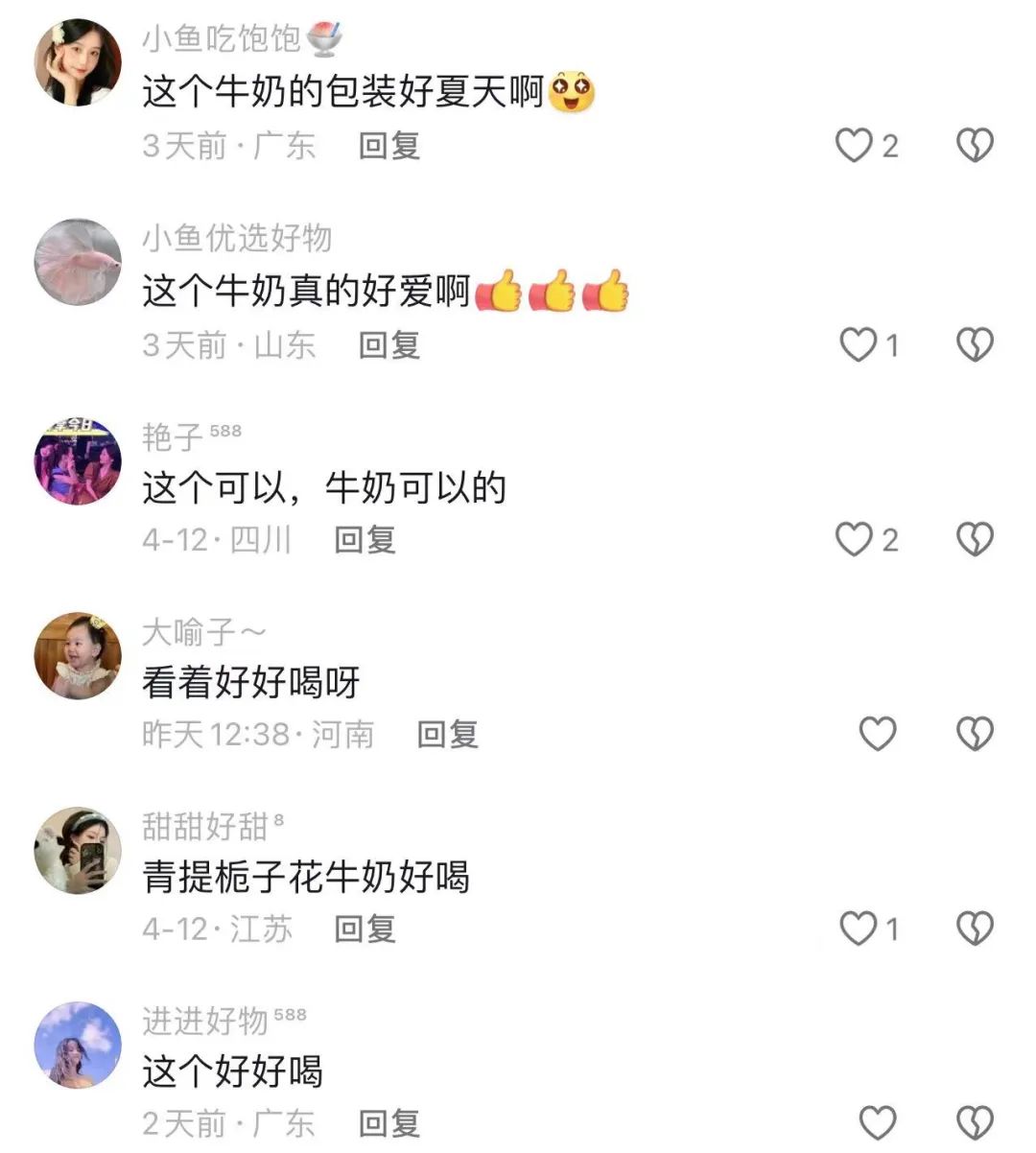The image size is (1036, 1153).
Task: Reply to 小鱼吃饱饱's comment
Action: click(389, 146)
